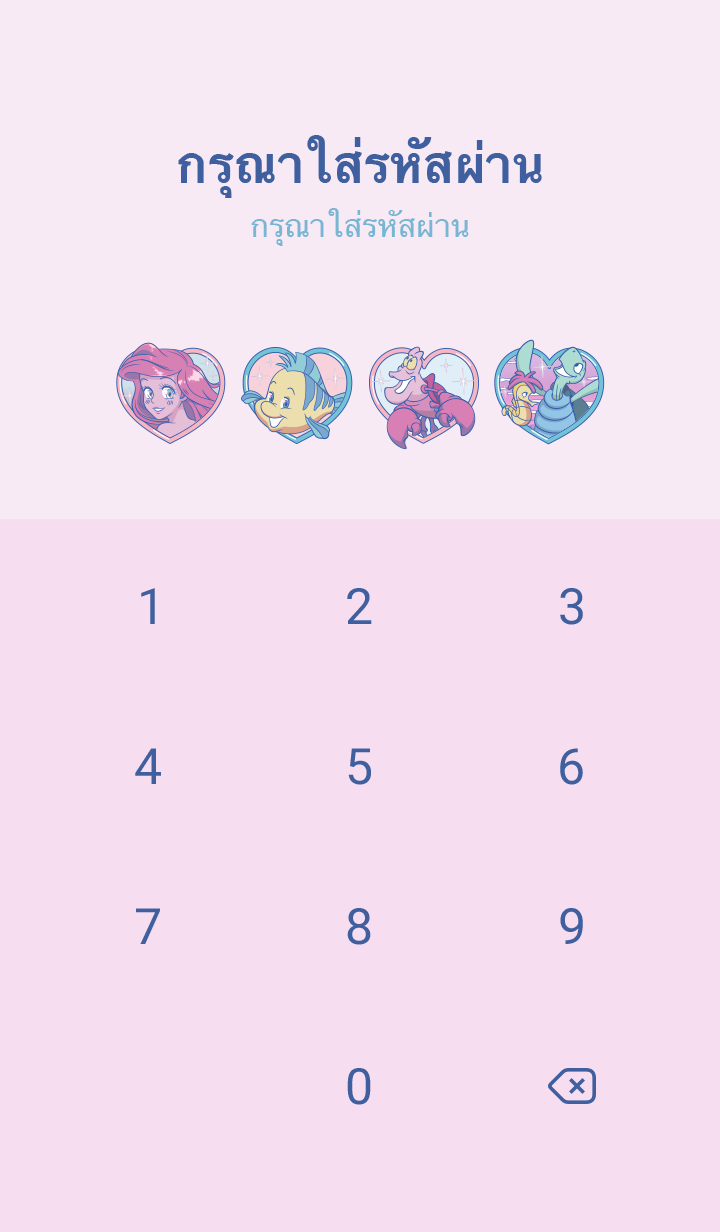Delete last digit with the backspace key
This screenshot has height=1232, width=720.
pos(572,1086)
